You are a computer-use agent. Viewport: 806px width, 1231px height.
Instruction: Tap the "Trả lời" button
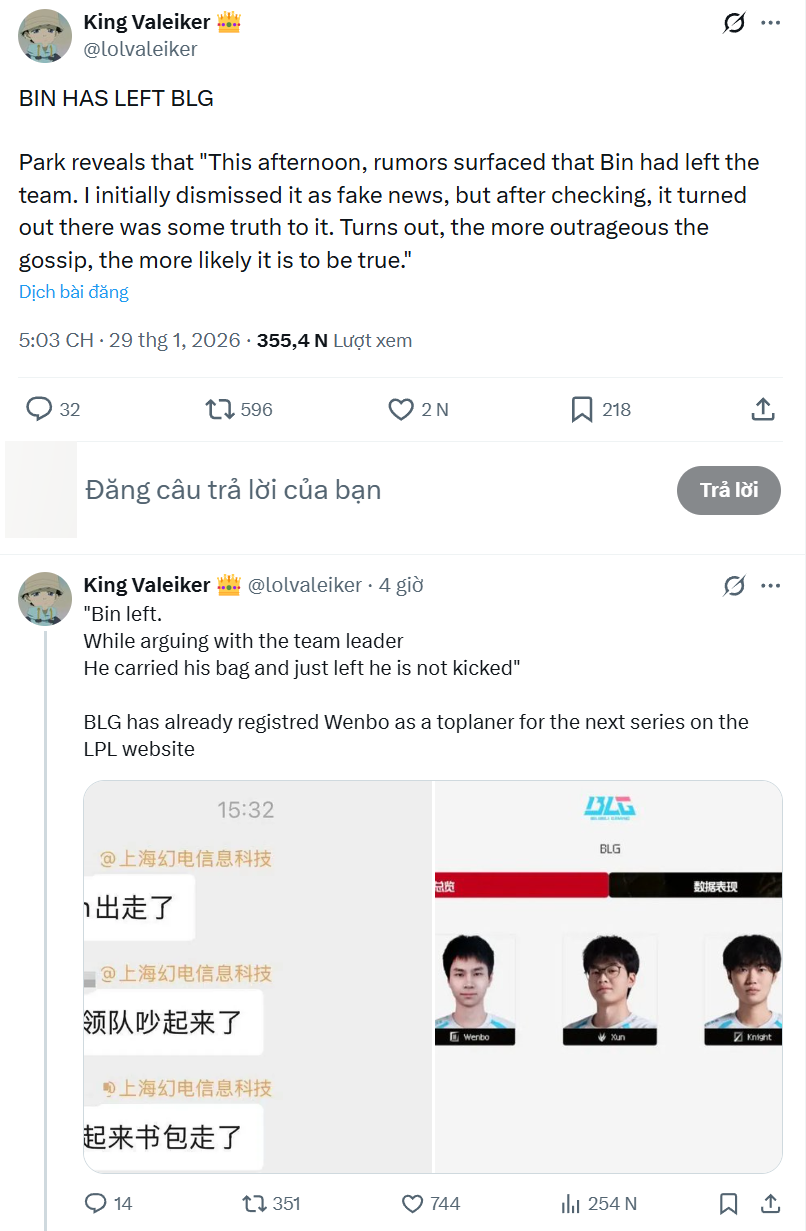click(728, 490)
